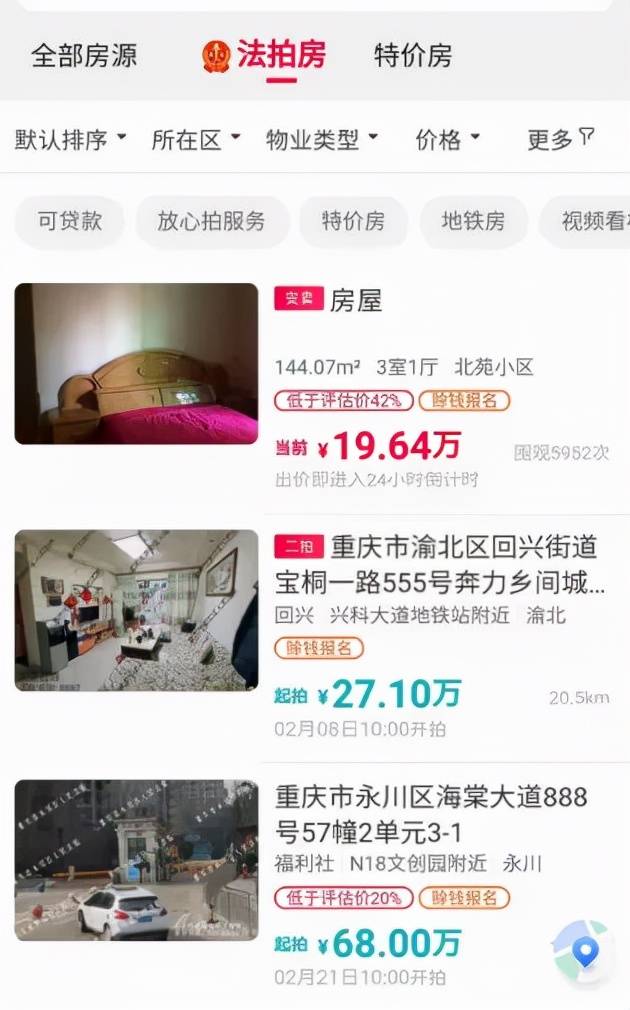Filter by 特价房 chip
The image size is (630, 1010).
pyautogui.click(x=353, y=221)
